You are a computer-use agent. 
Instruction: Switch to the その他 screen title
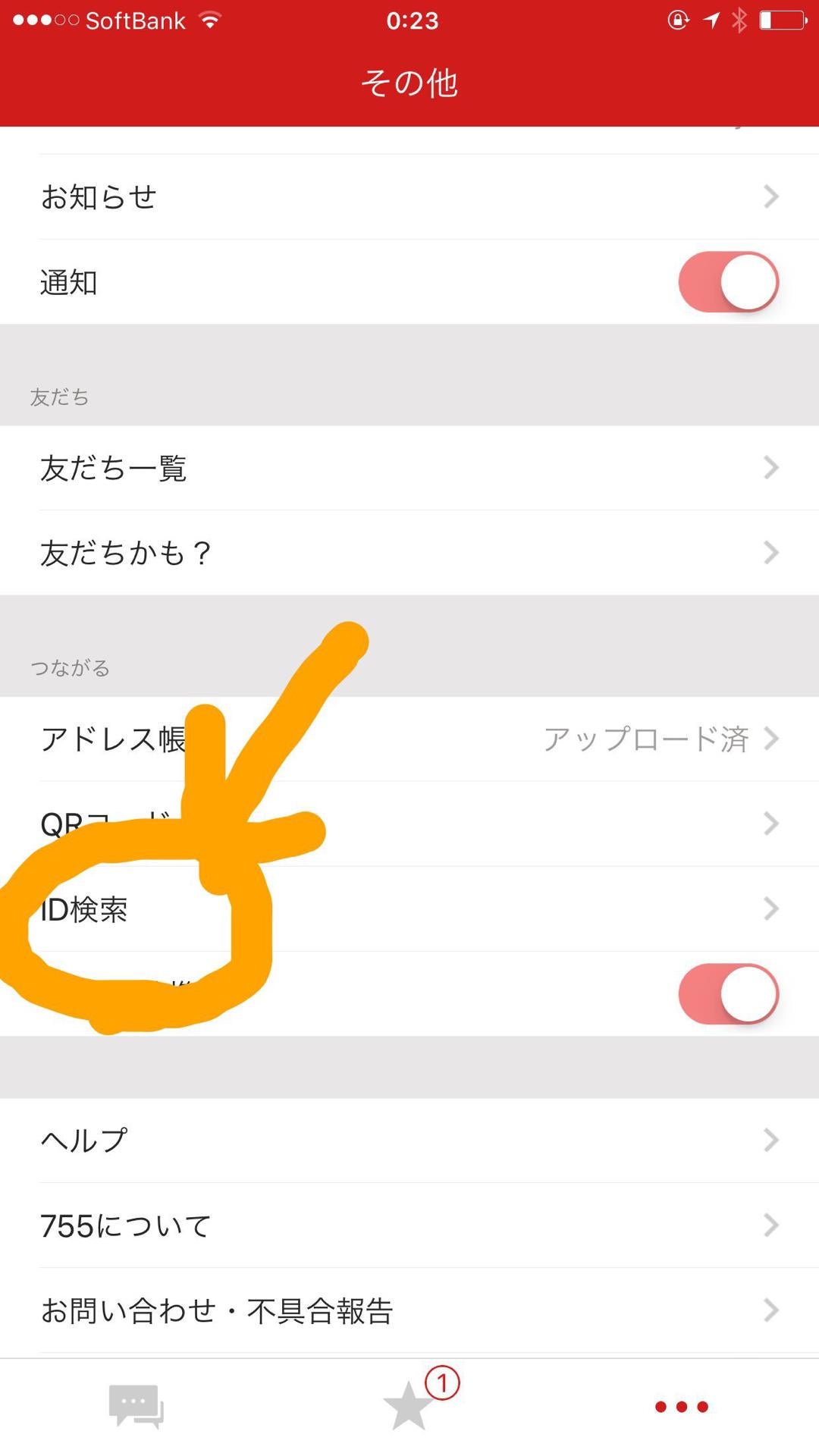pos(409,85)
